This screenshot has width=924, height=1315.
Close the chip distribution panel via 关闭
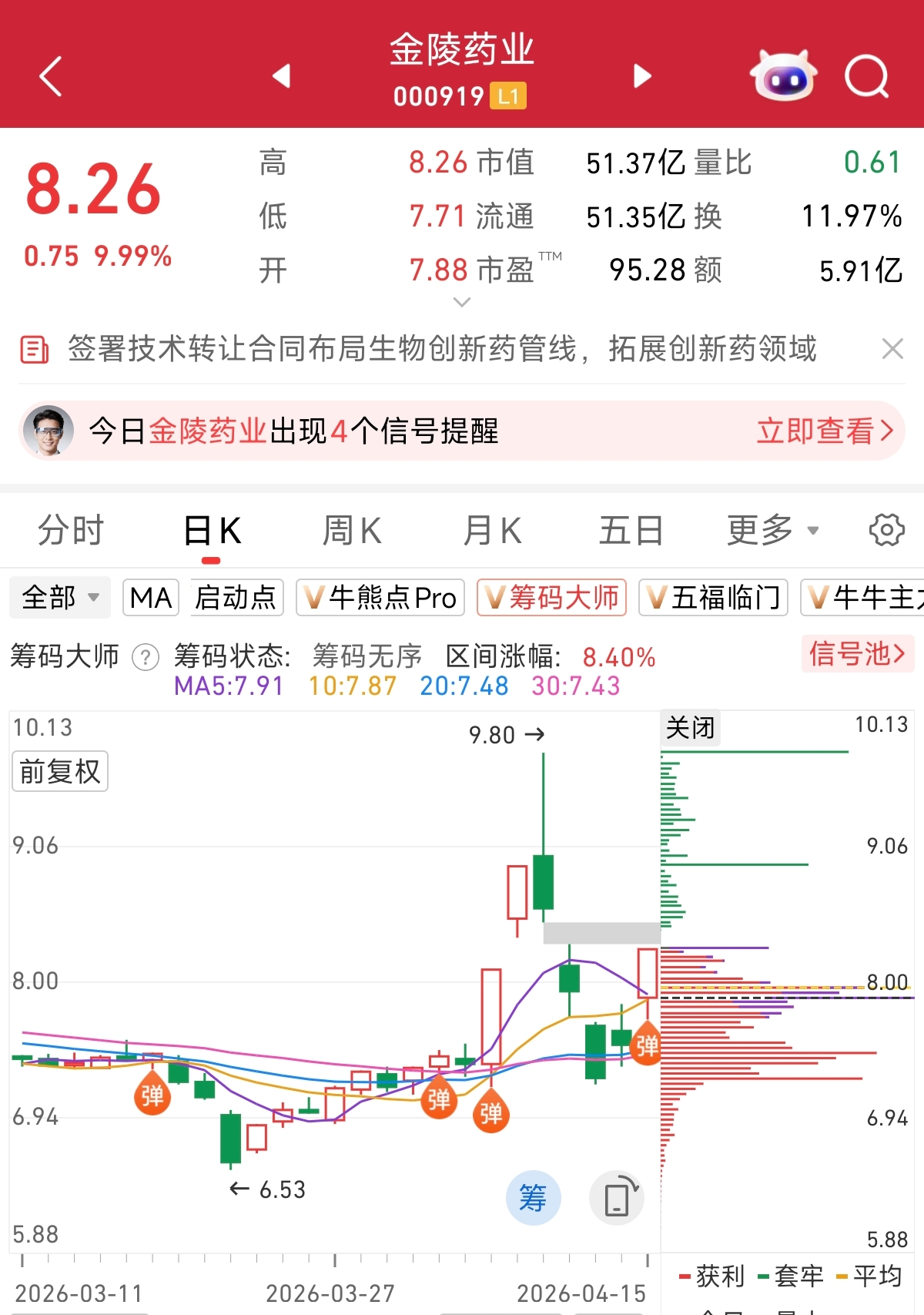click(x=691, y=728)
